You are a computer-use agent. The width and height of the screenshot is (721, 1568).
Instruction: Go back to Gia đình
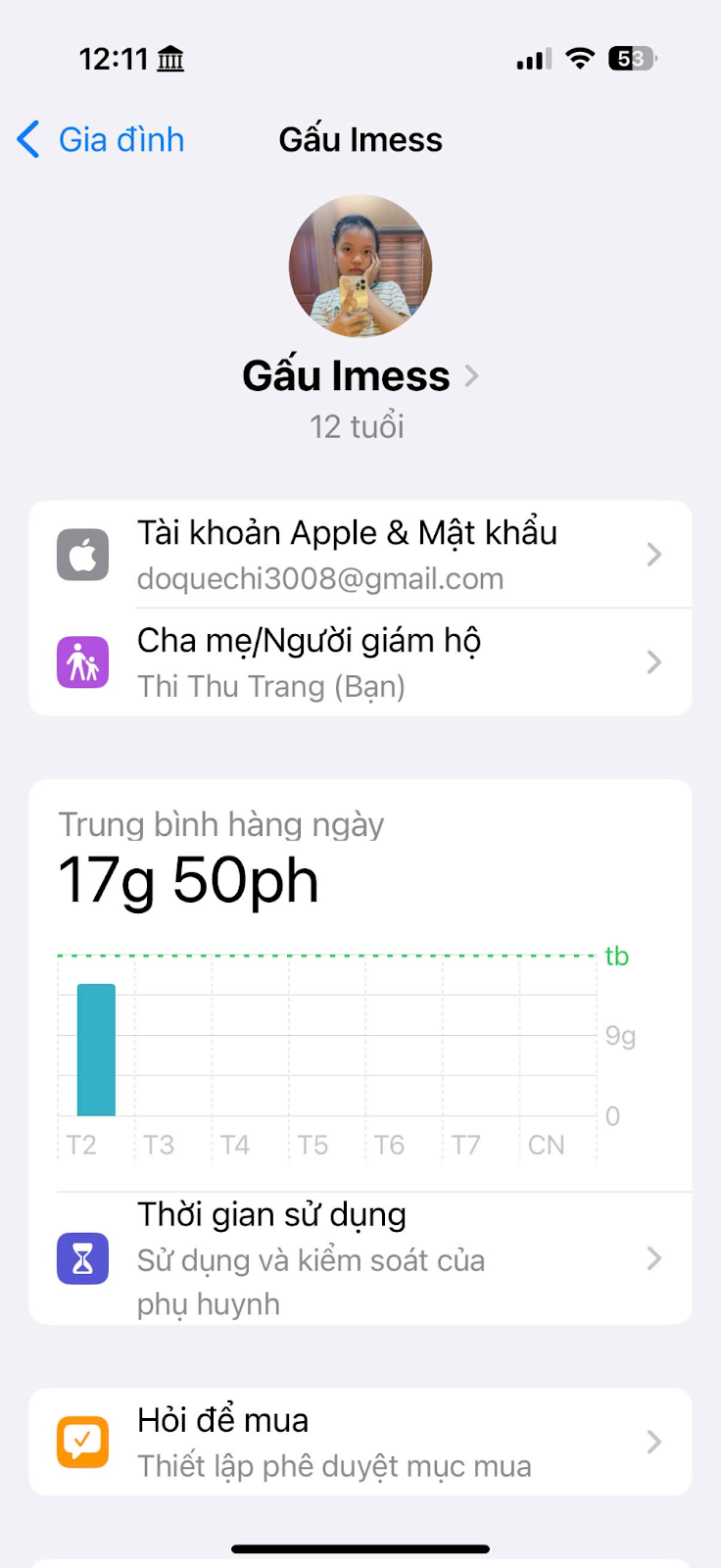(102, 140)
